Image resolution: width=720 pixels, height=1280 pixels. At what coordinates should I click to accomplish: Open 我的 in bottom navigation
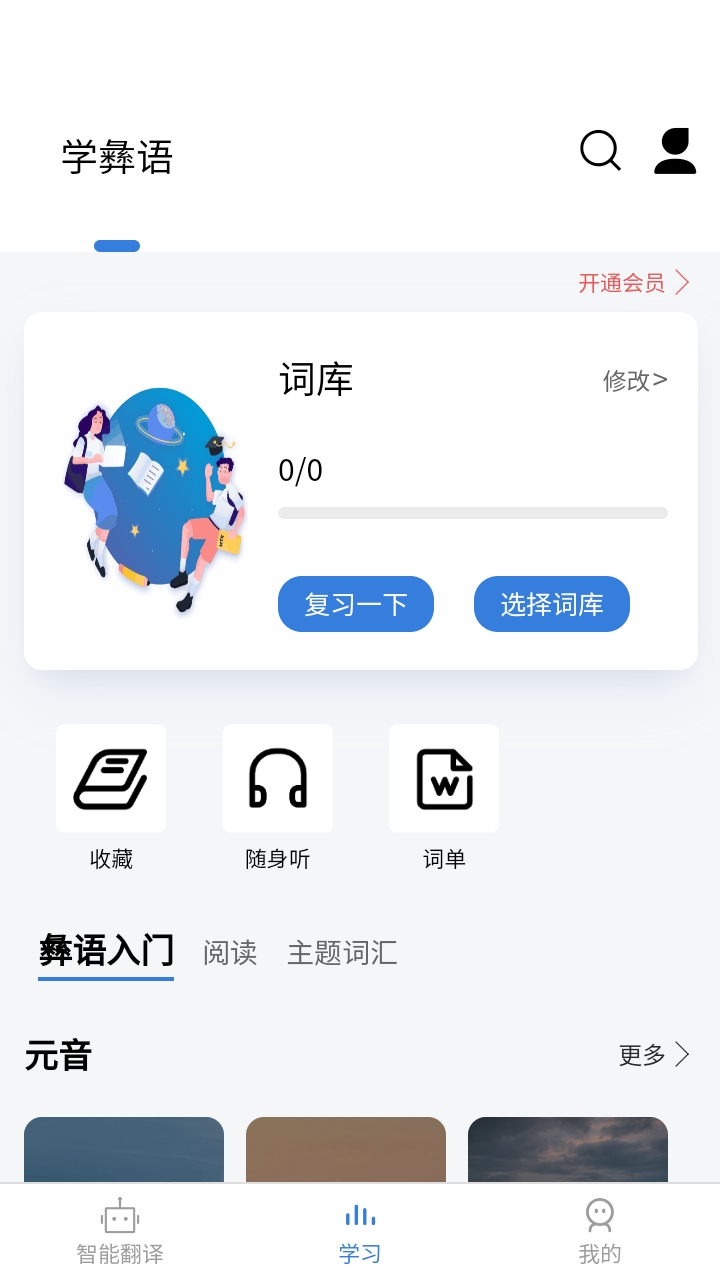600,1232
